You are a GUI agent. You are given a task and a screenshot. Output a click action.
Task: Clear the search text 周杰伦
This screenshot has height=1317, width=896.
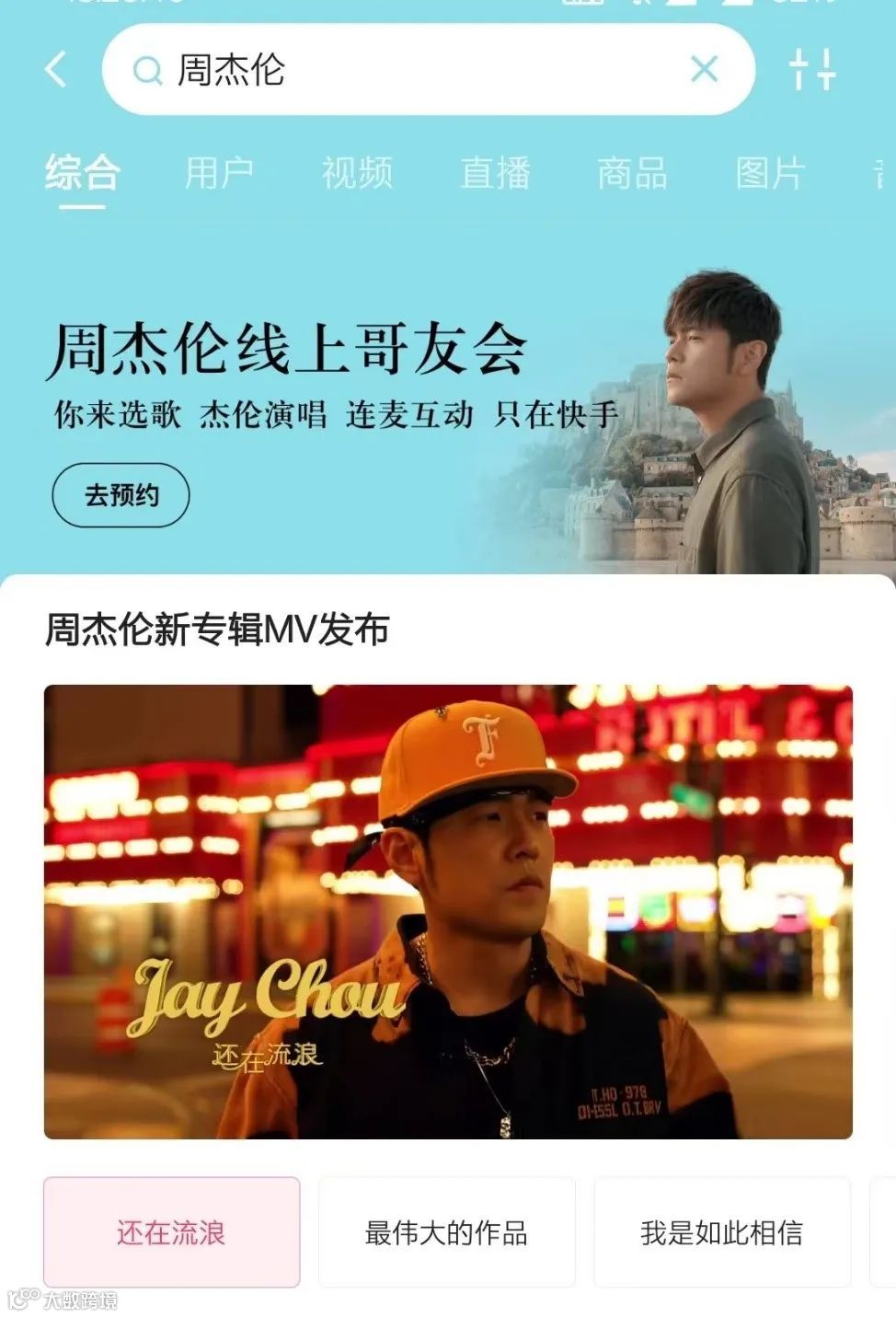pyautogui.click(x=704, y=69)
